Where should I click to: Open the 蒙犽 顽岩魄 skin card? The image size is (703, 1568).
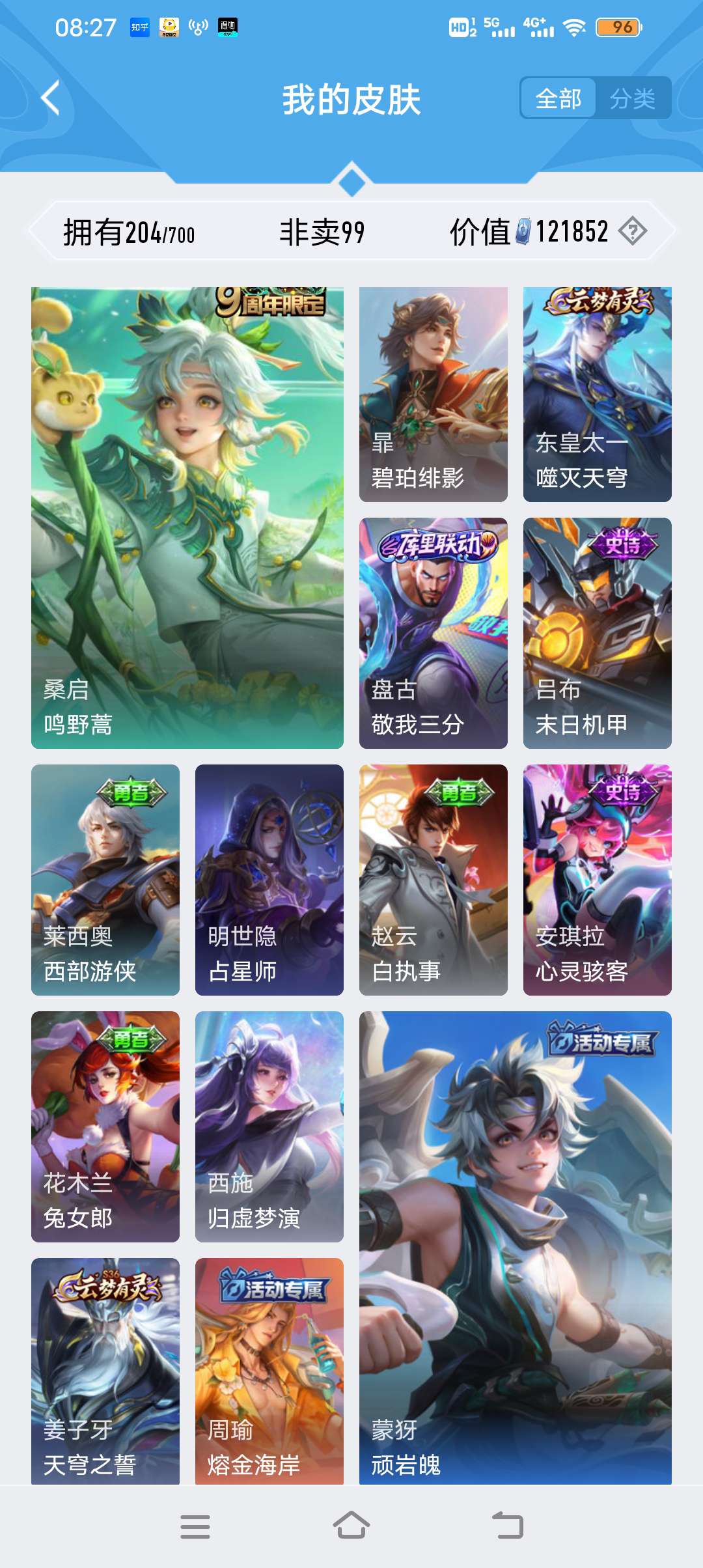pos(516,1247)
